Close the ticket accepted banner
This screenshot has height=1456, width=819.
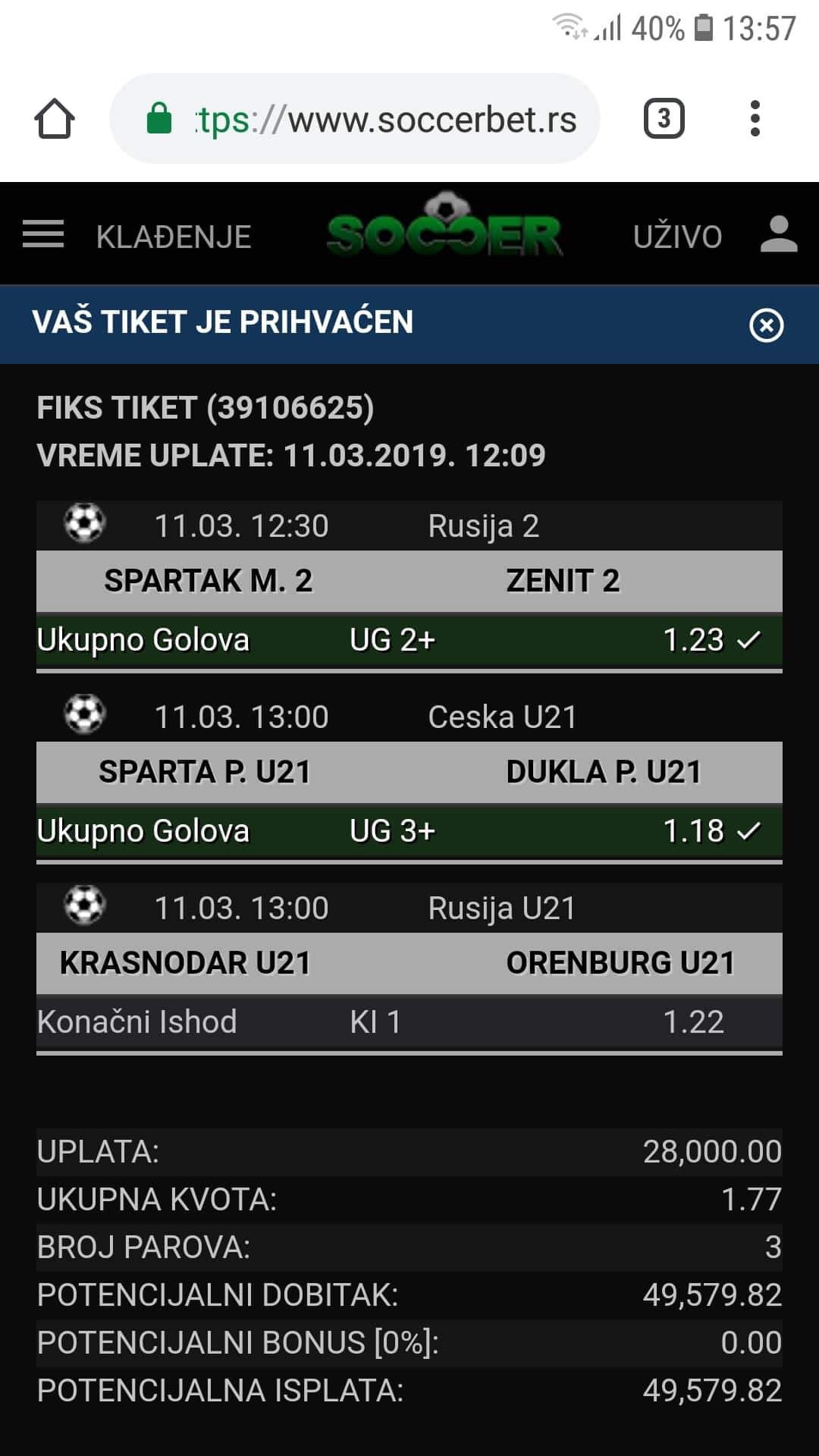(x=766, y=326)
